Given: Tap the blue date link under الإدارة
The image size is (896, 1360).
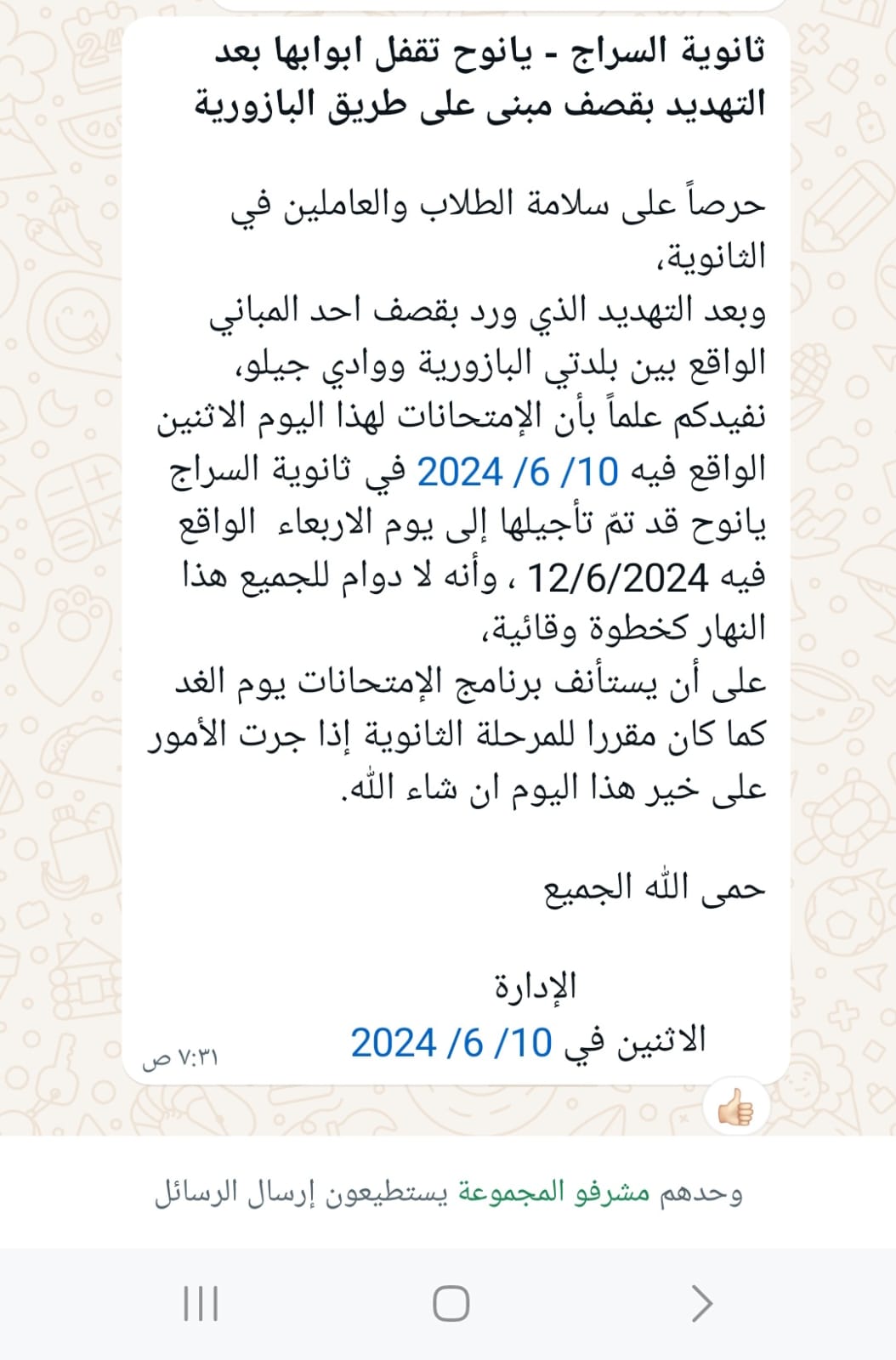Looking at the screenshot, I should coord(451,1042).
